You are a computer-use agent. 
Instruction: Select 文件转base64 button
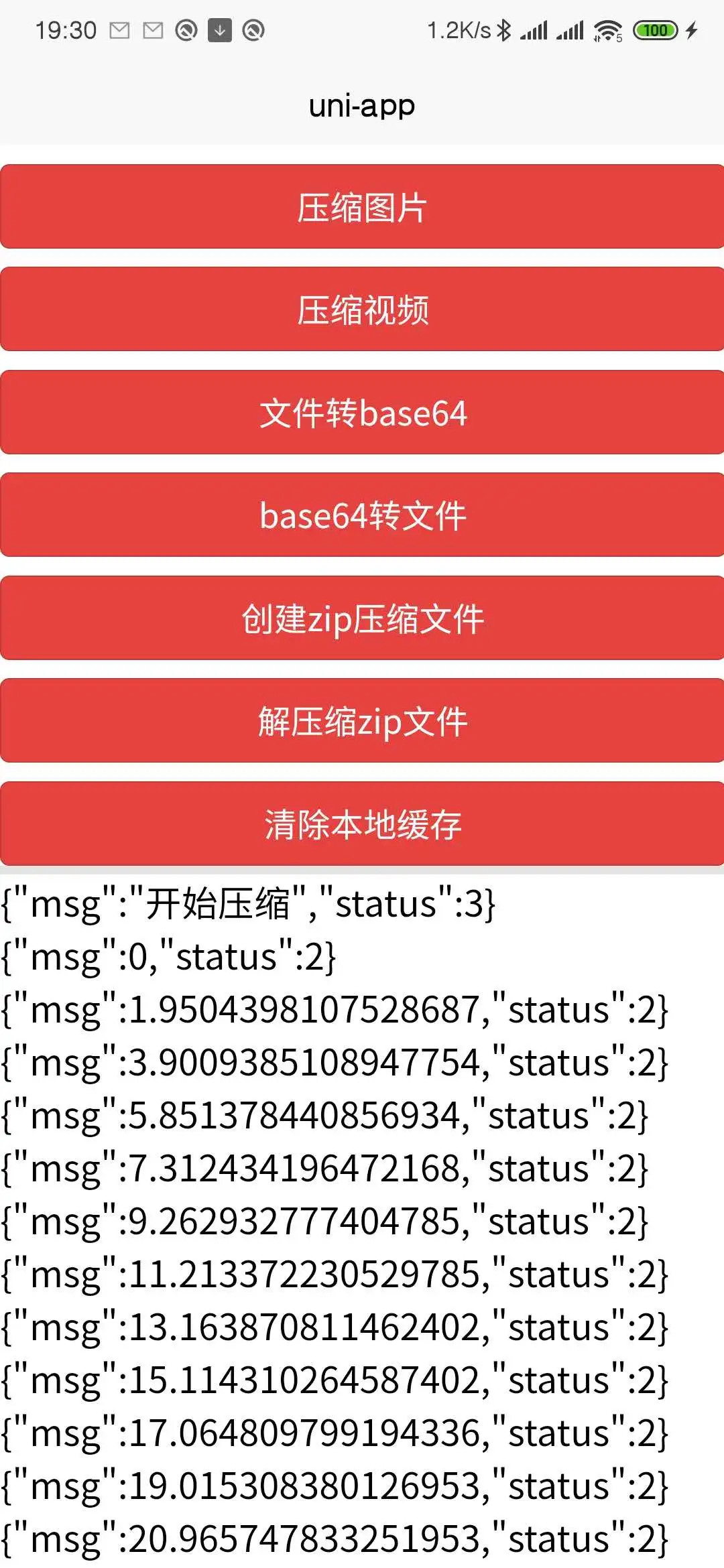pos(362,413)
